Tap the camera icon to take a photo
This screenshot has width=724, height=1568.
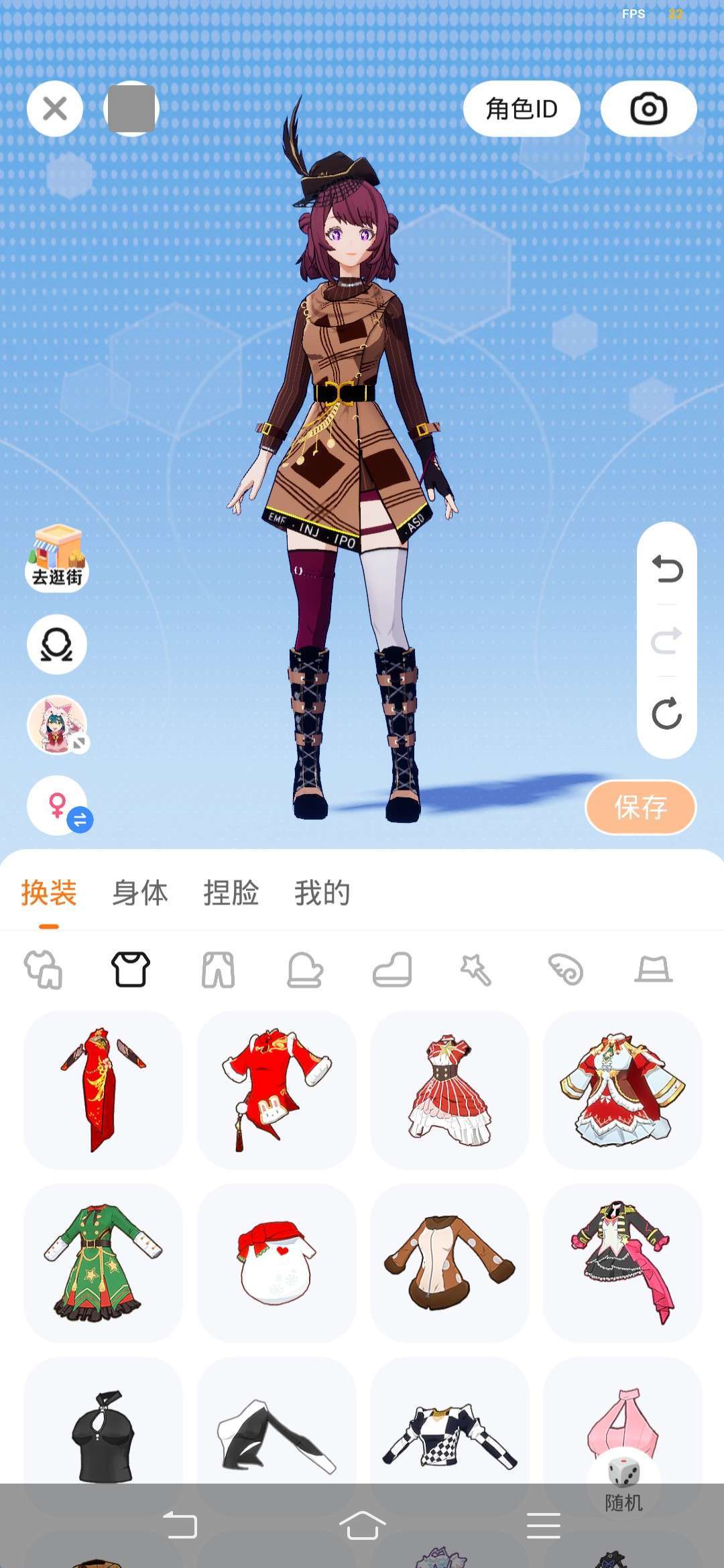point(648,109)
